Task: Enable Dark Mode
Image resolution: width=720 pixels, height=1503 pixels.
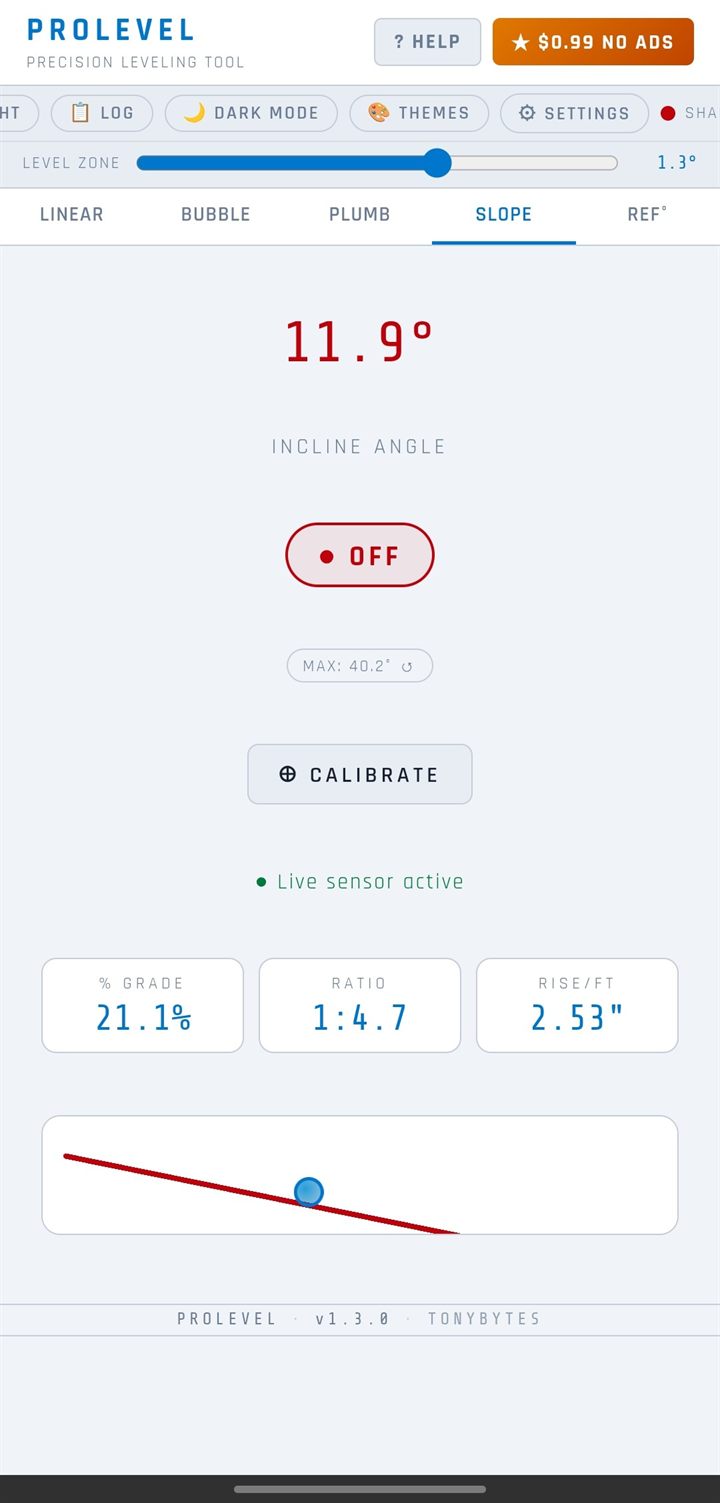Action: (251, 113)
